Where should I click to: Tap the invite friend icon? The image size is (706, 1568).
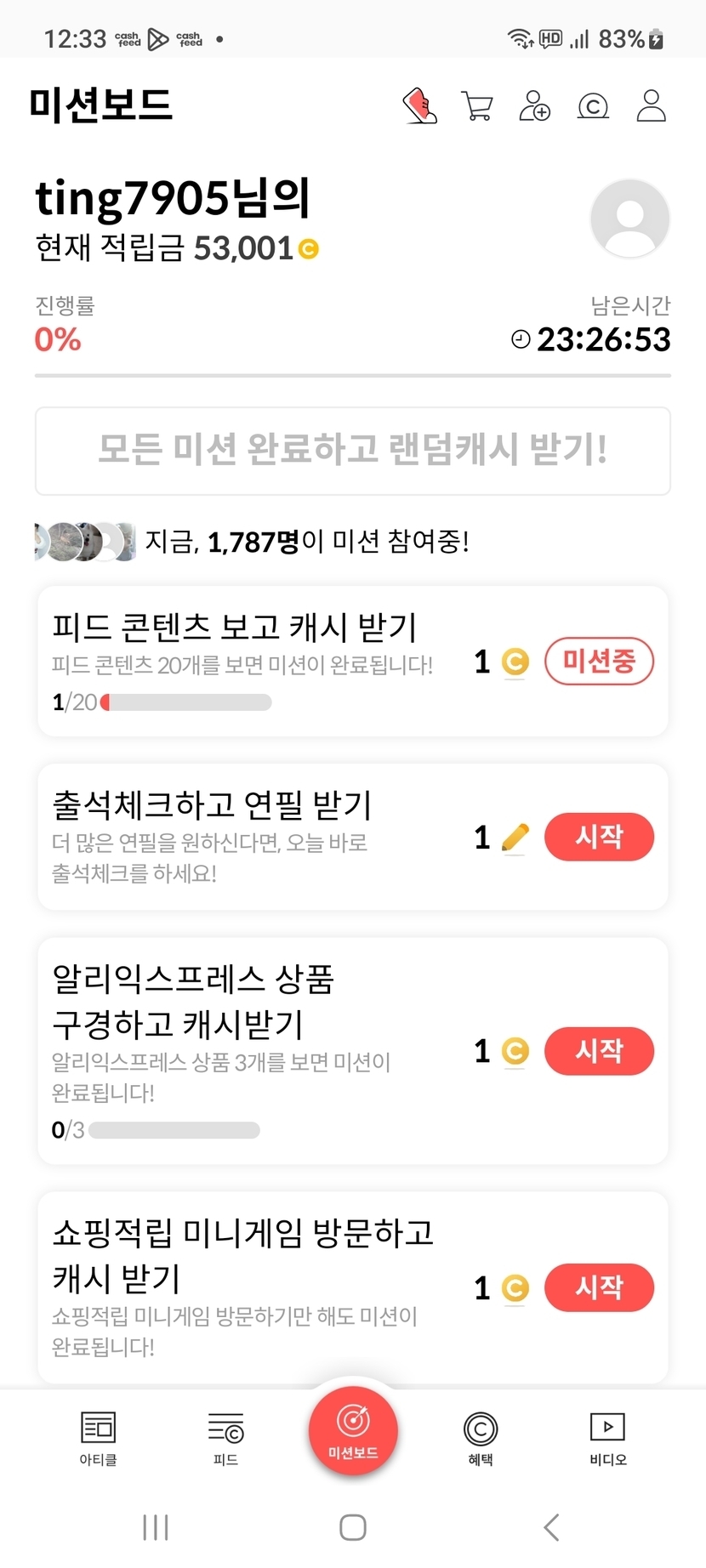coord(535,106)
